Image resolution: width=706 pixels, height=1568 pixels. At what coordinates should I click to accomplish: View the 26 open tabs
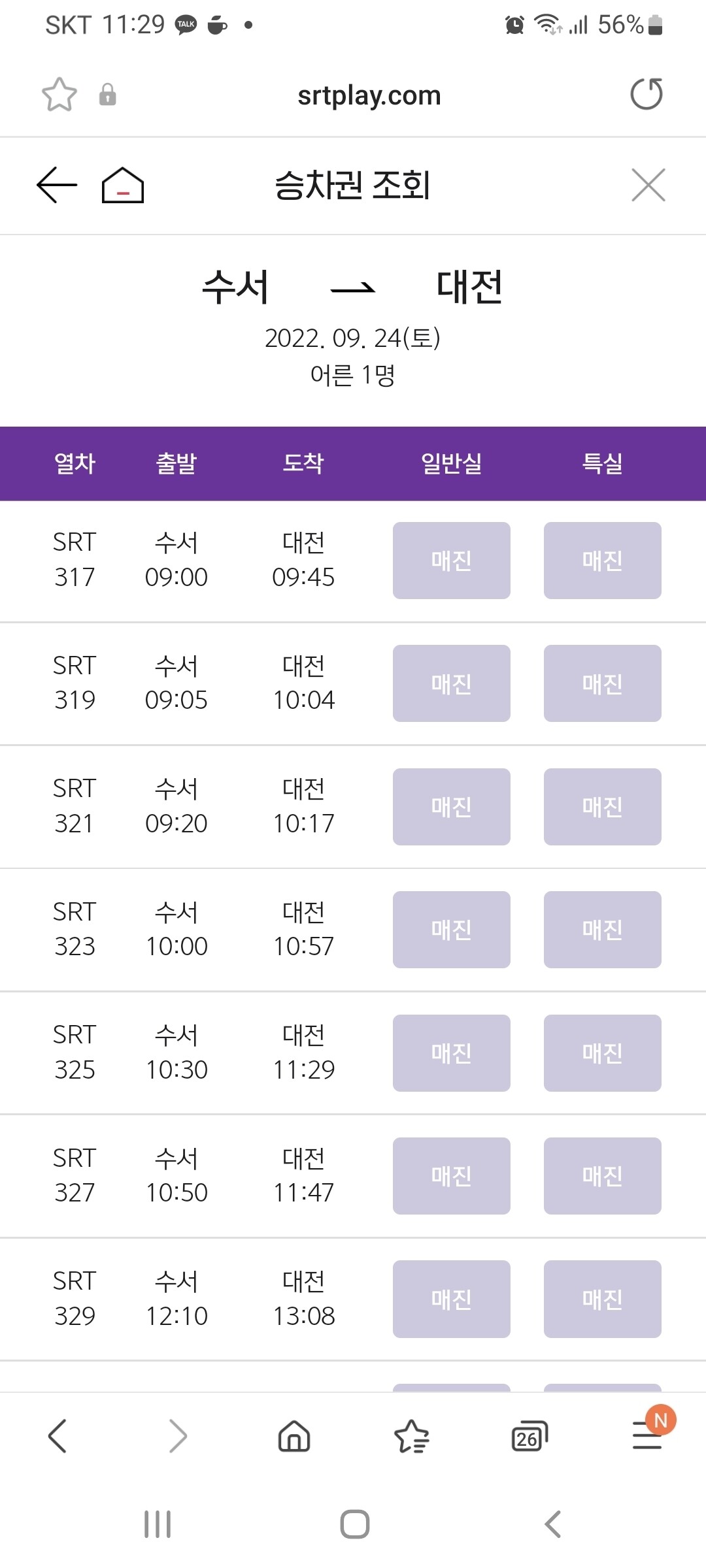[x=529, y=1436]
